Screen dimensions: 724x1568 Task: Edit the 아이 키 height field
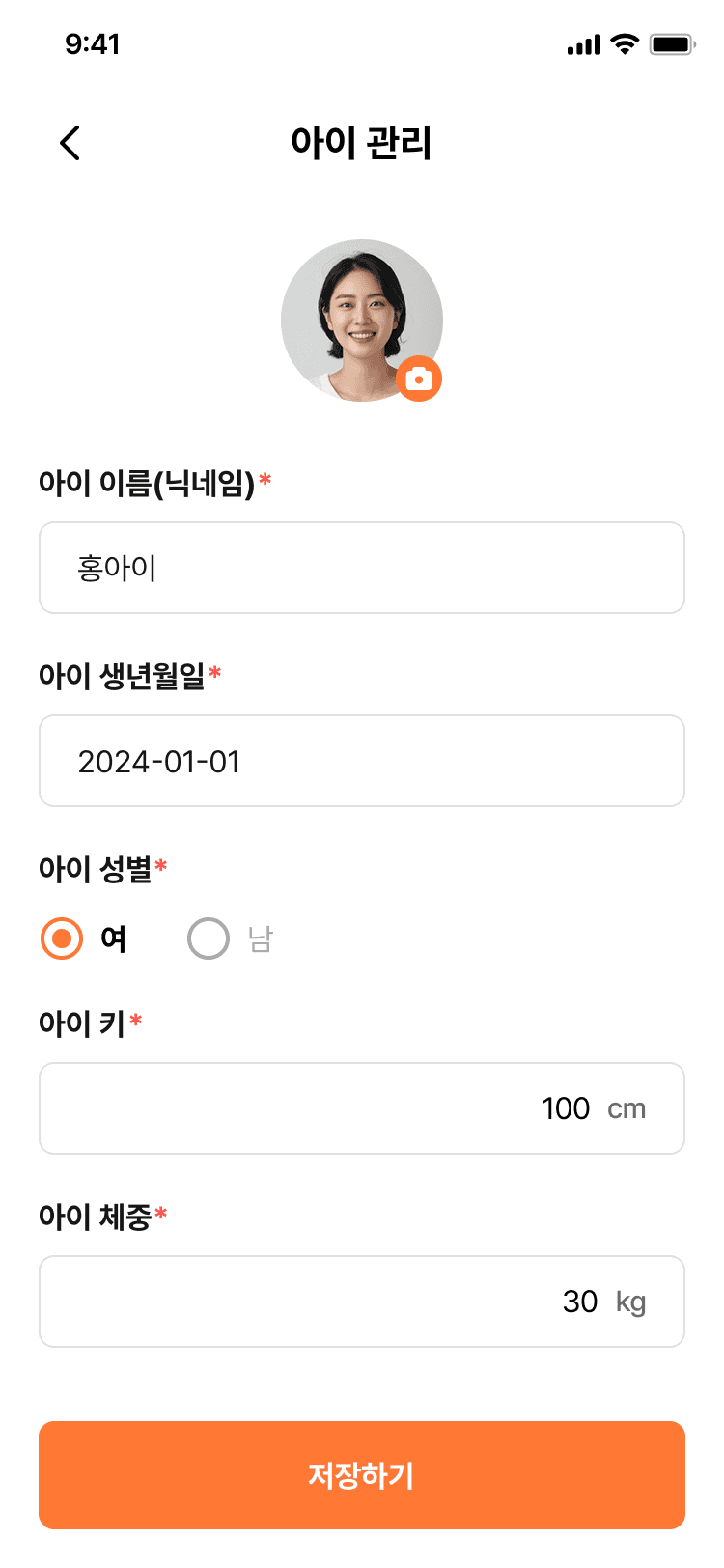(361, 1108)
